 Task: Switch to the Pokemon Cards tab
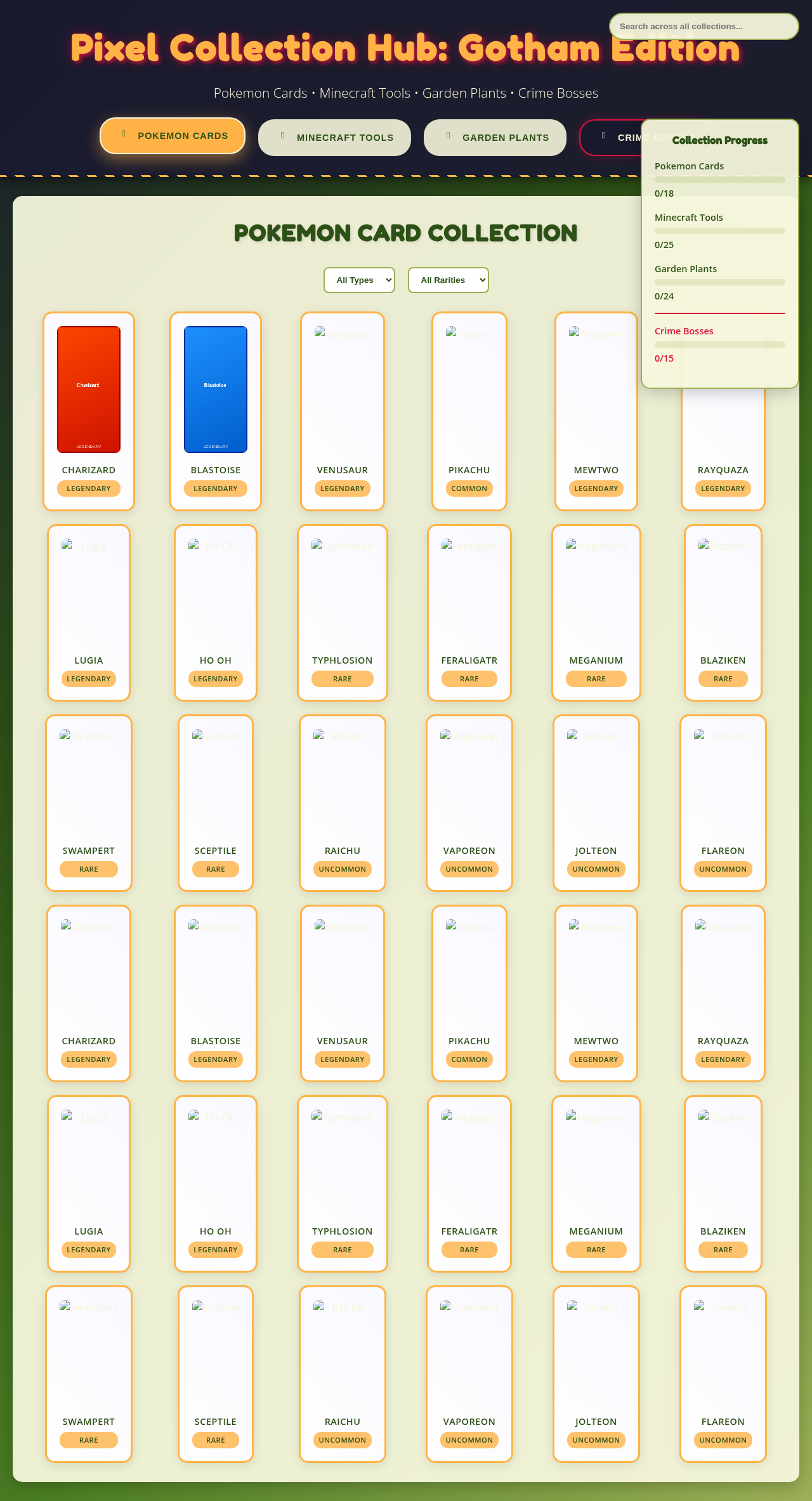point(173,136)
